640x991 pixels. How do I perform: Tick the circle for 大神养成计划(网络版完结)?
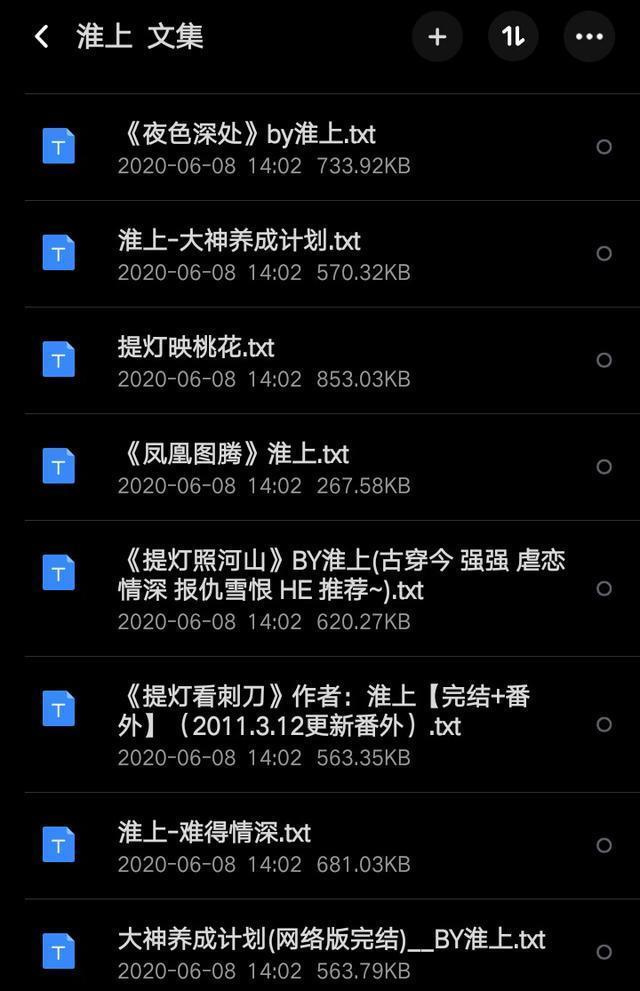(x=604, y=952)
